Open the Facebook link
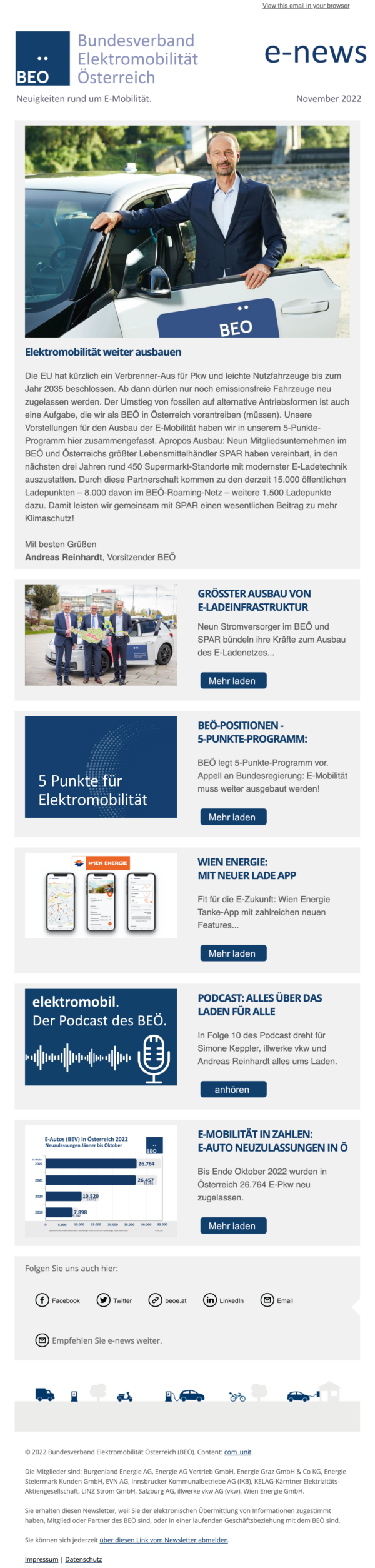The width and height of the screenshot is (375, 1568). (x=58, y=1300)
